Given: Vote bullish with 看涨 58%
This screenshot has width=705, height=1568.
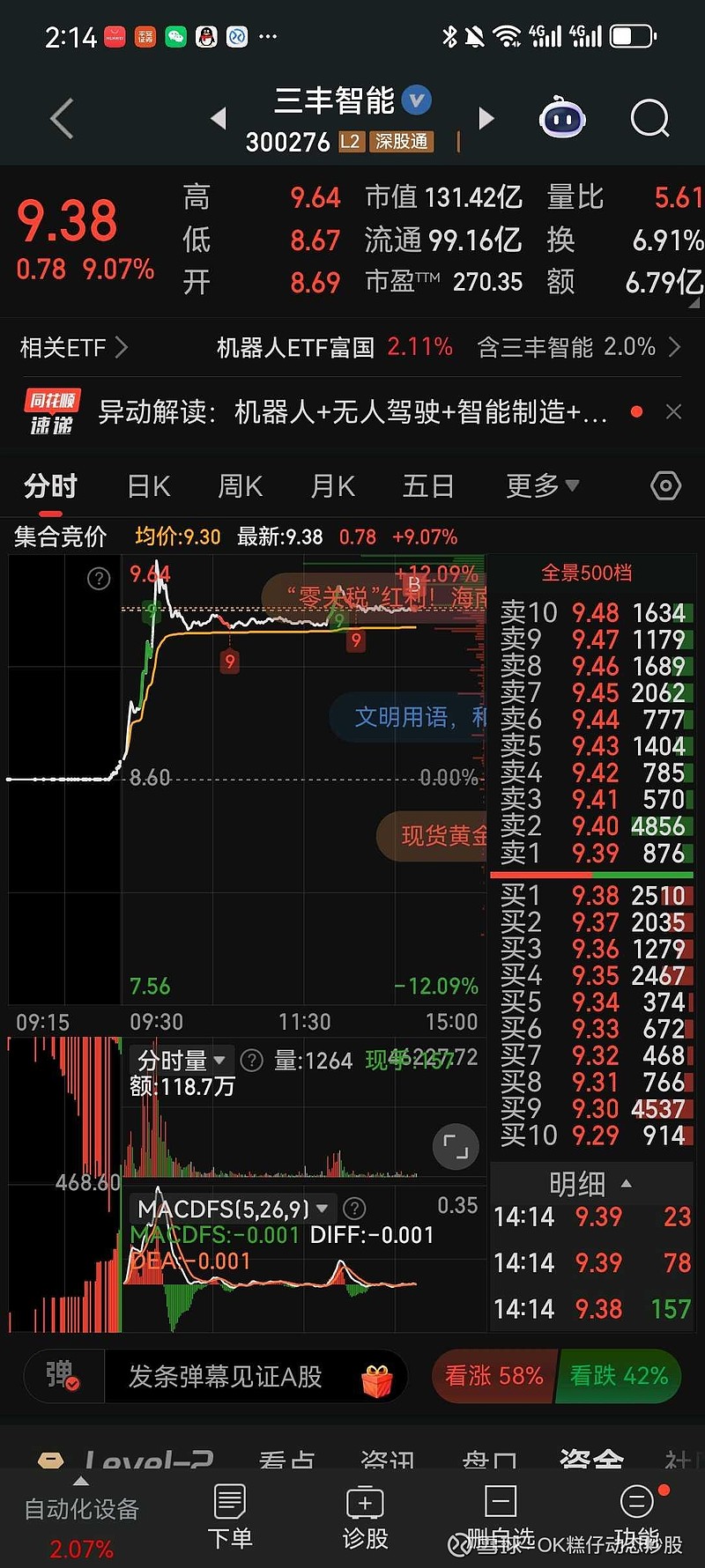Looking at the screenshot, I should pyautogui.click(x=493, y=1376).
